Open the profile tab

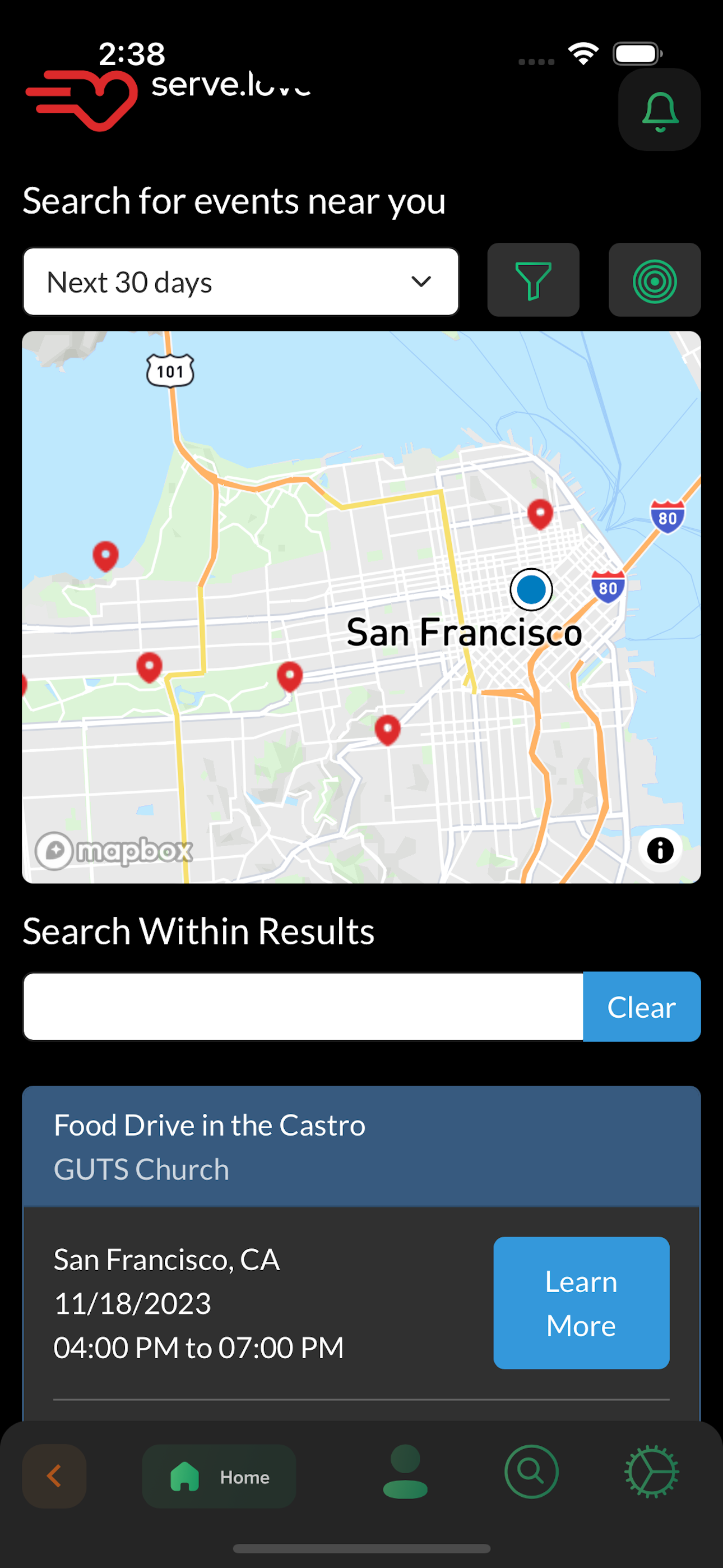405,1473
